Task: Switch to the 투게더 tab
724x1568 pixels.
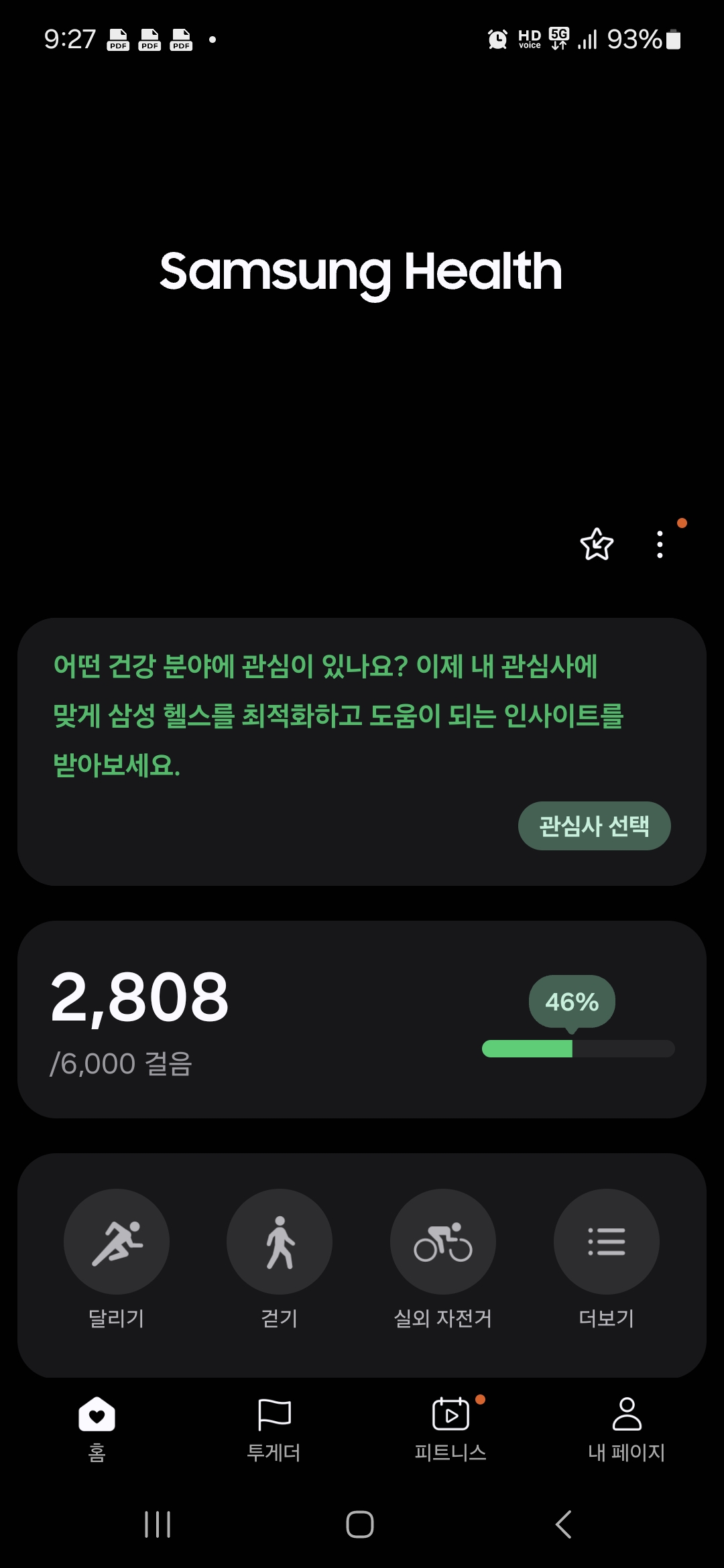Action: pos(274,1429)
